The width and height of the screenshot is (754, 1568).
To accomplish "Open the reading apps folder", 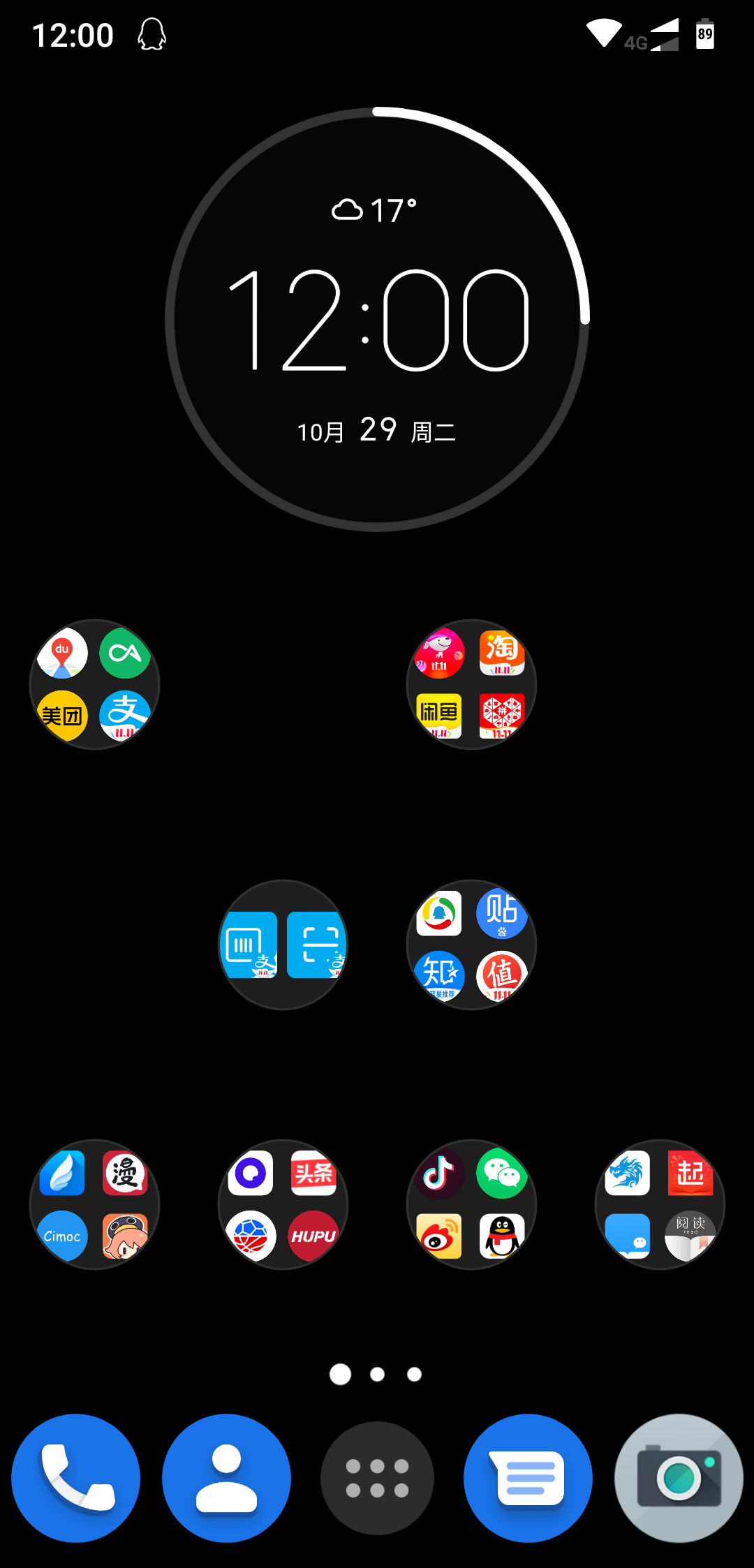I will coord(660,1204).
